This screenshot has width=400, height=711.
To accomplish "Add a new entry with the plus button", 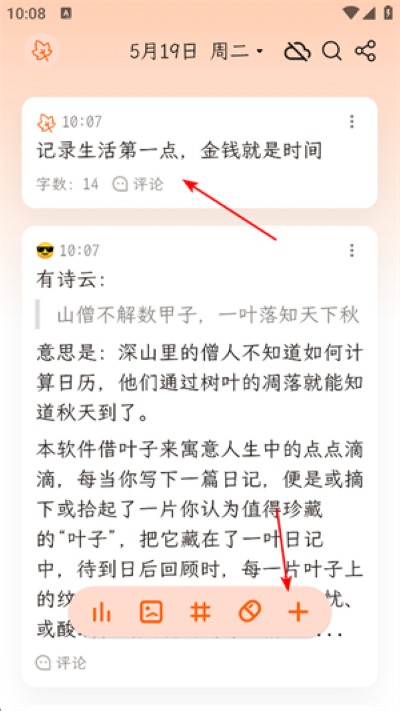I will tap(298, 613).
